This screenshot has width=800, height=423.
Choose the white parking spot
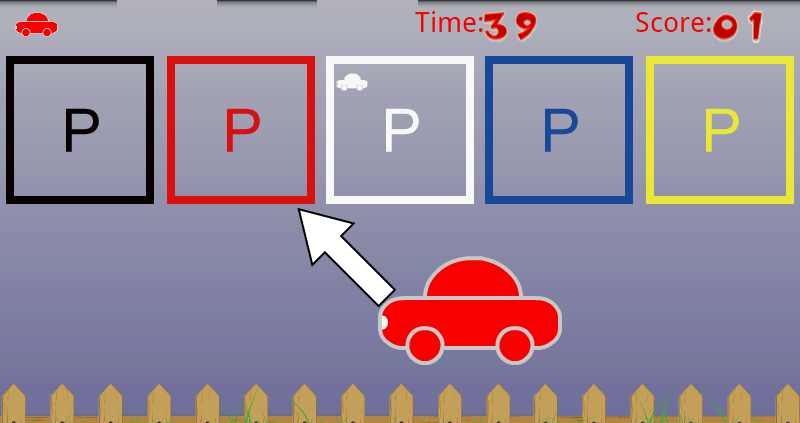pos(400,130)
